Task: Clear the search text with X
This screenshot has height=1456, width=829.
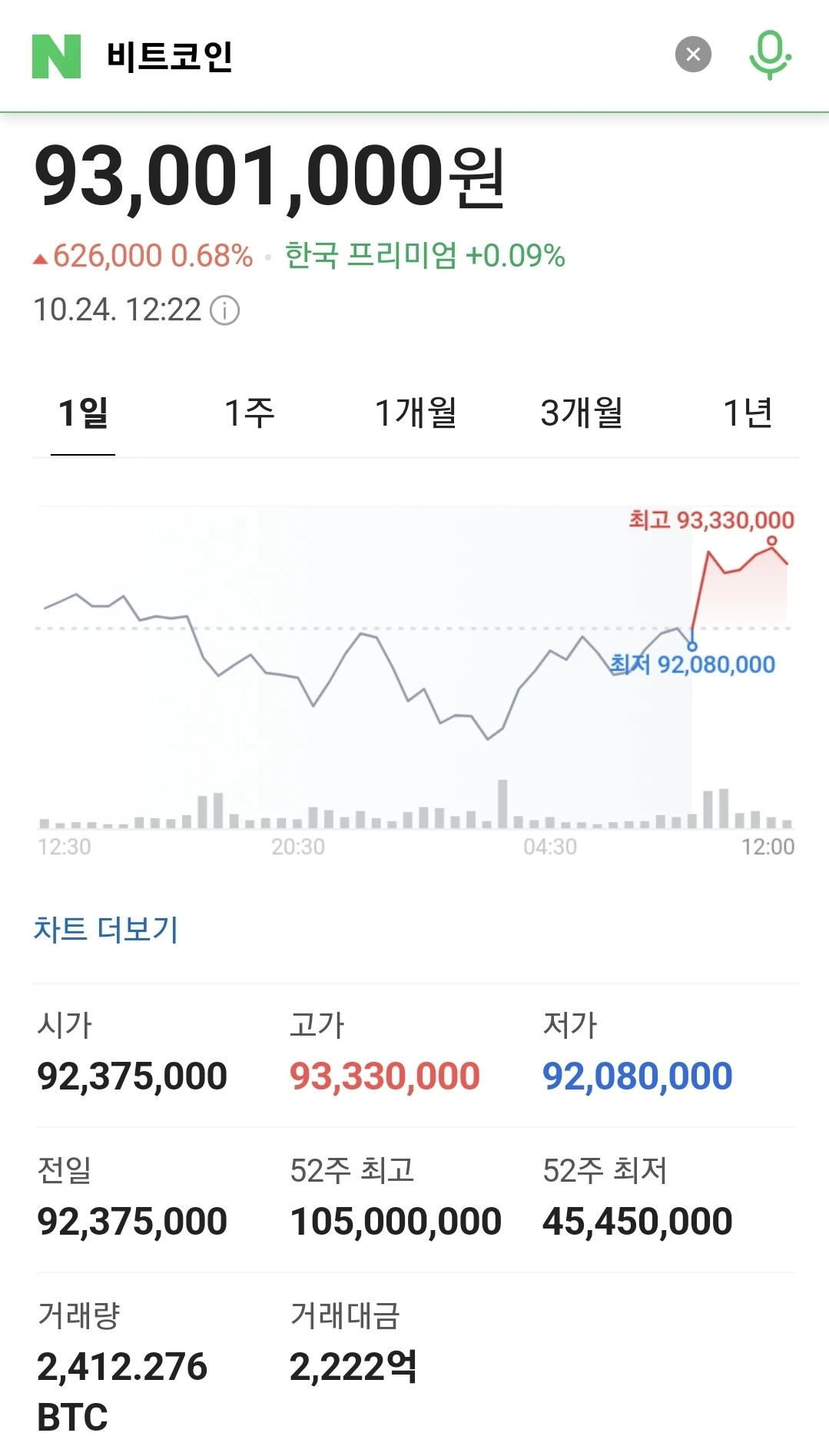Action: pos(693,55)
